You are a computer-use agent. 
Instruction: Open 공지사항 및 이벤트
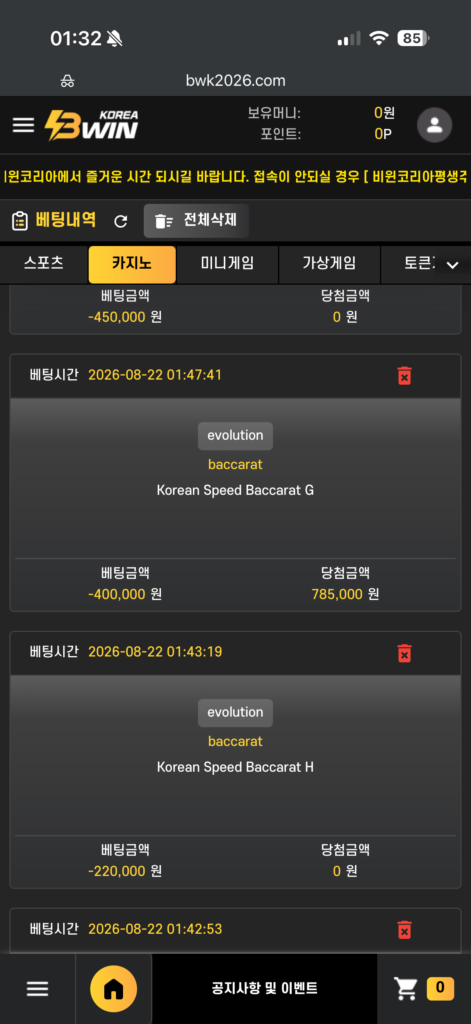[x=265, y=988]
